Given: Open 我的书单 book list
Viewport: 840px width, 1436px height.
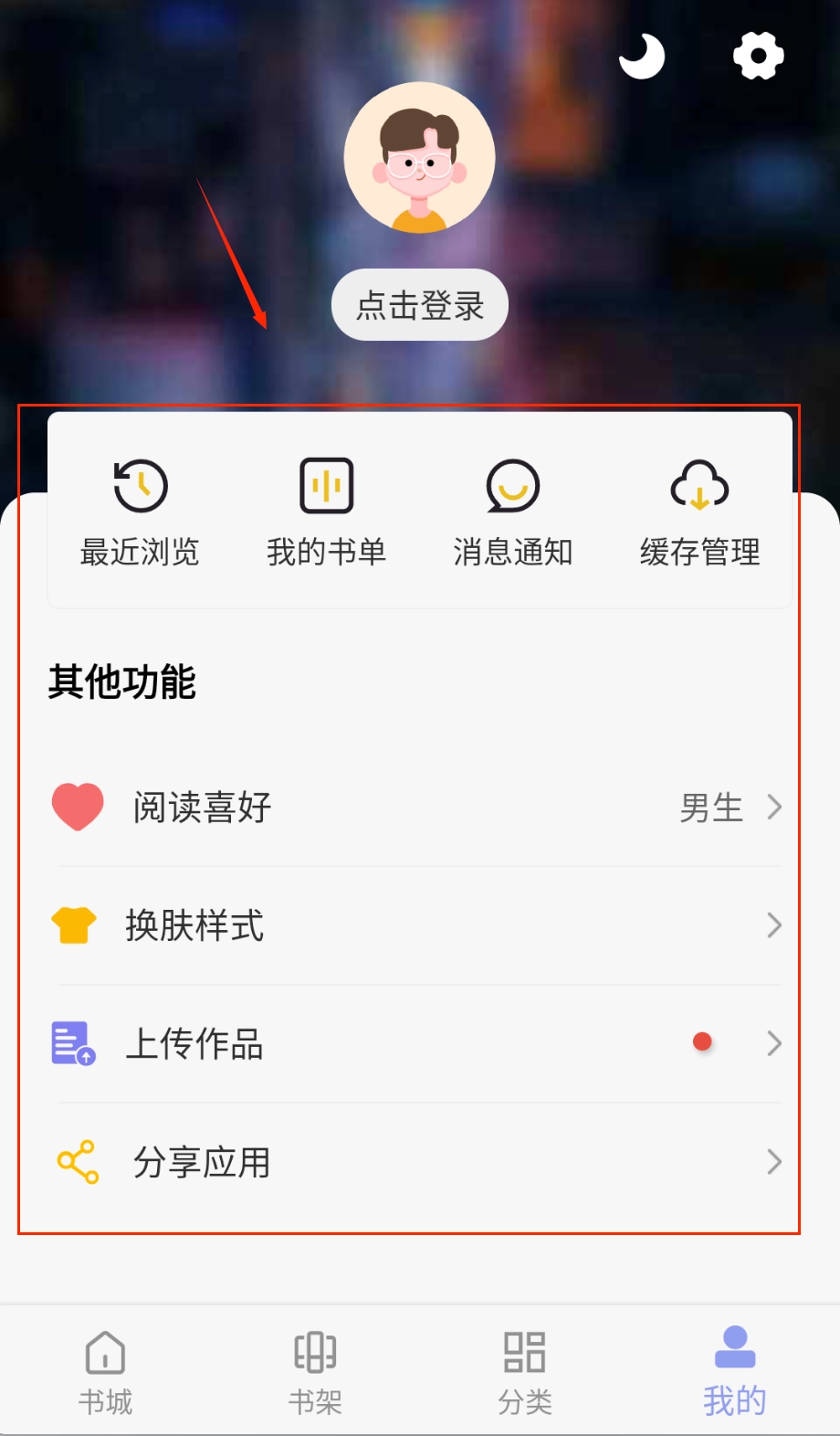Looking at the screenshot, I should [x=326, y=512].
